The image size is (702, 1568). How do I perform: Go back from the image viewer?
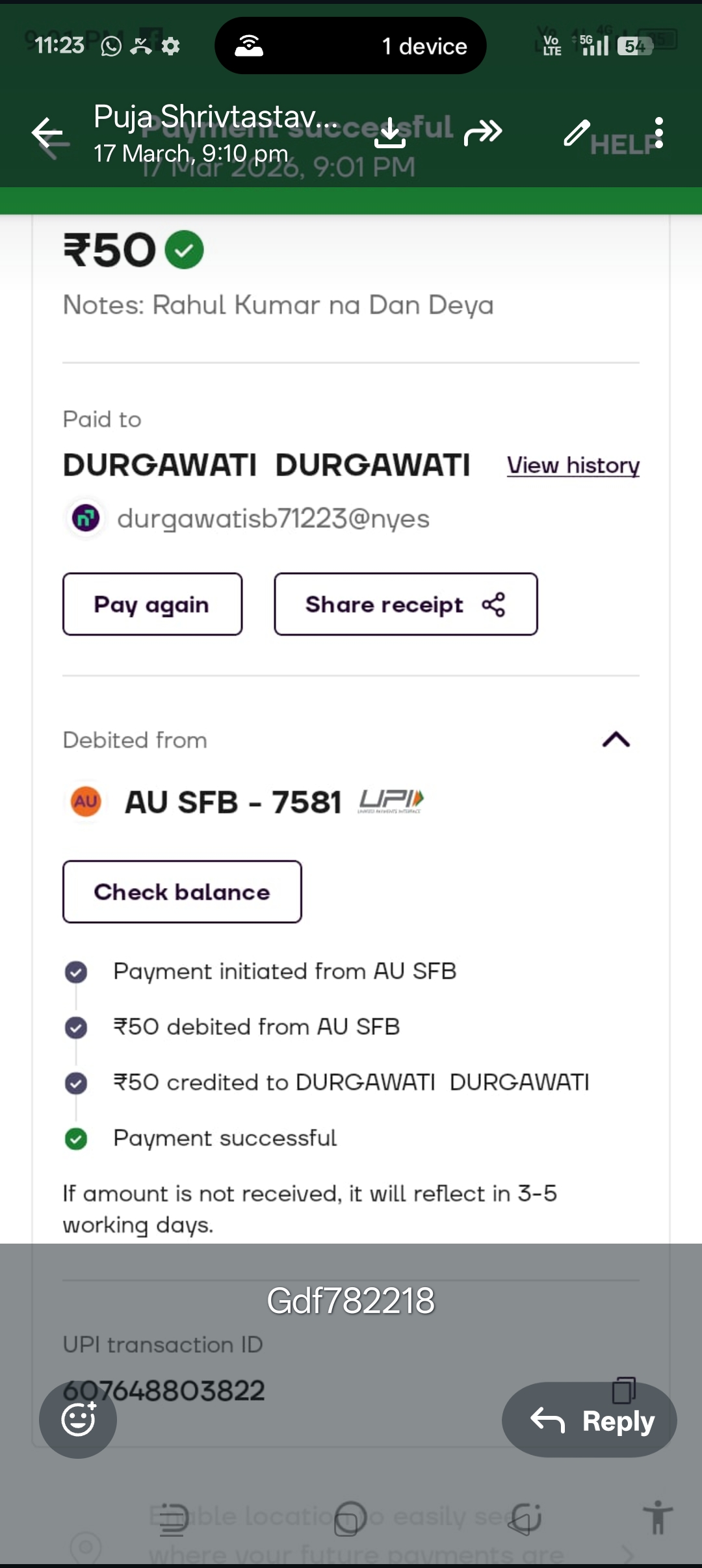48,133
